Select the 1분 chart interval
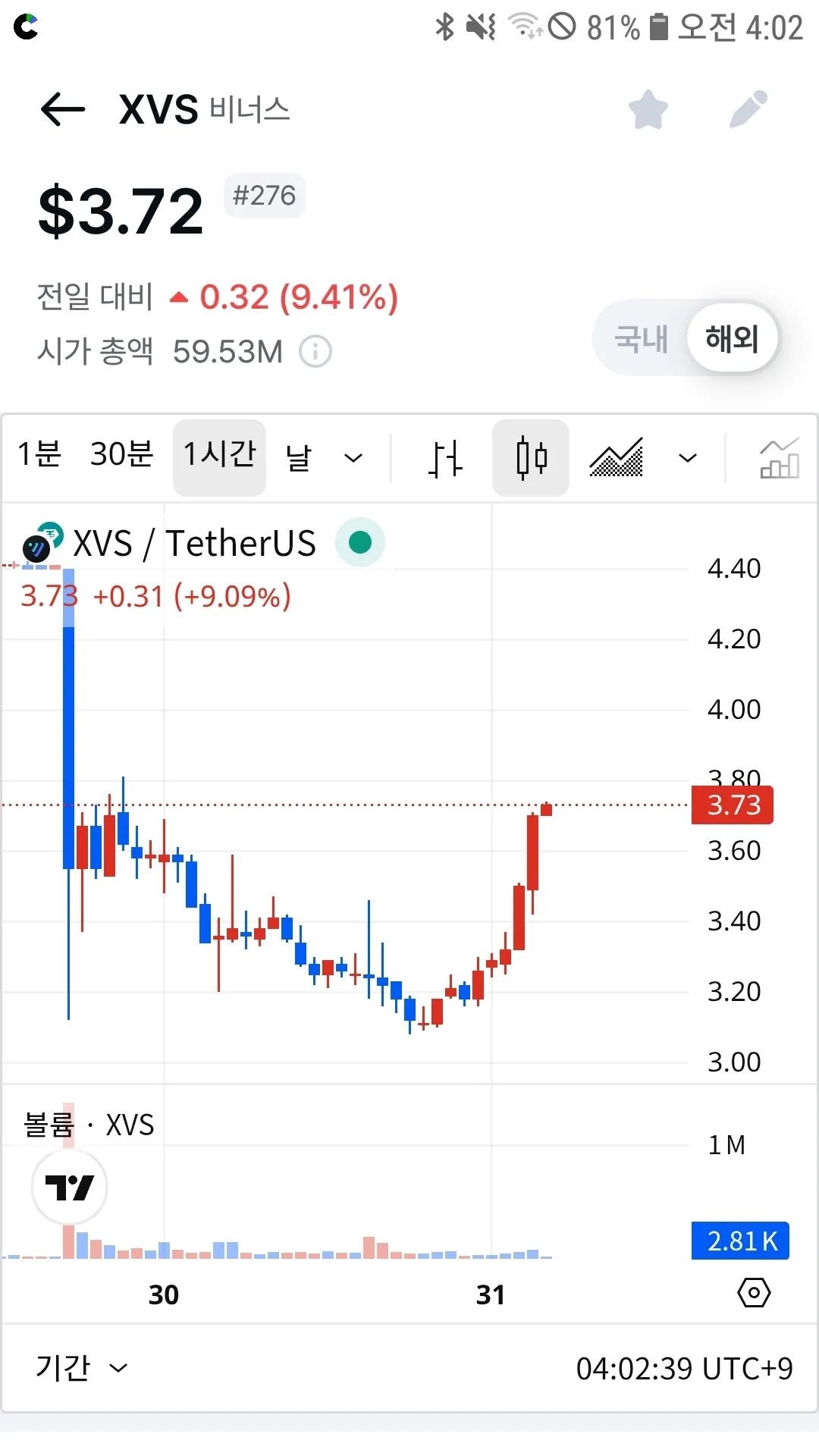The height and width of the screenshot is (1456, 819). (x=39, y=455)
